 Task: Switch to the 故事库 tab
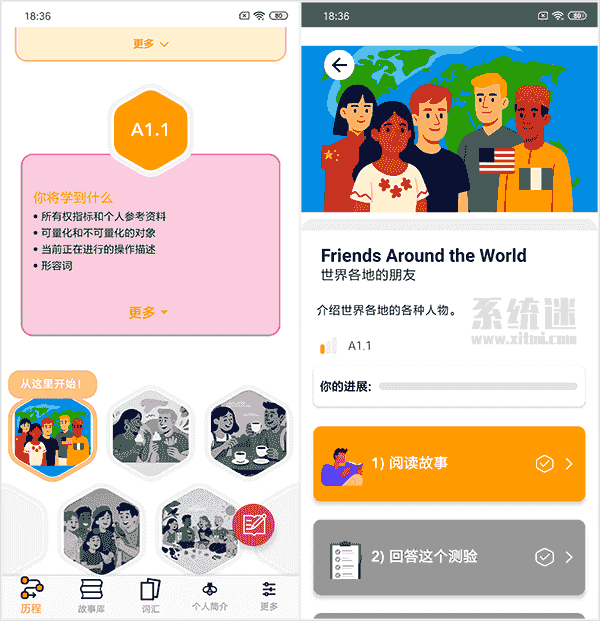(x=91, y=595)
